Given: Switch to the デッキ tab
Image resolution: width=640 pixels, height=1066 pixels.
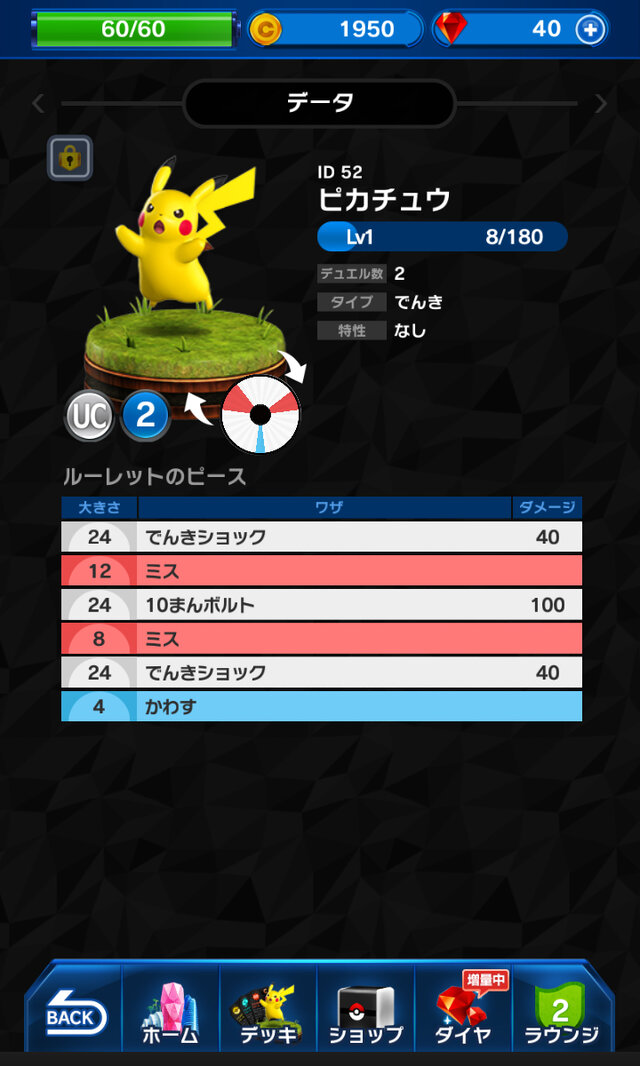Looking at the screenshot, I should 269,1012.
